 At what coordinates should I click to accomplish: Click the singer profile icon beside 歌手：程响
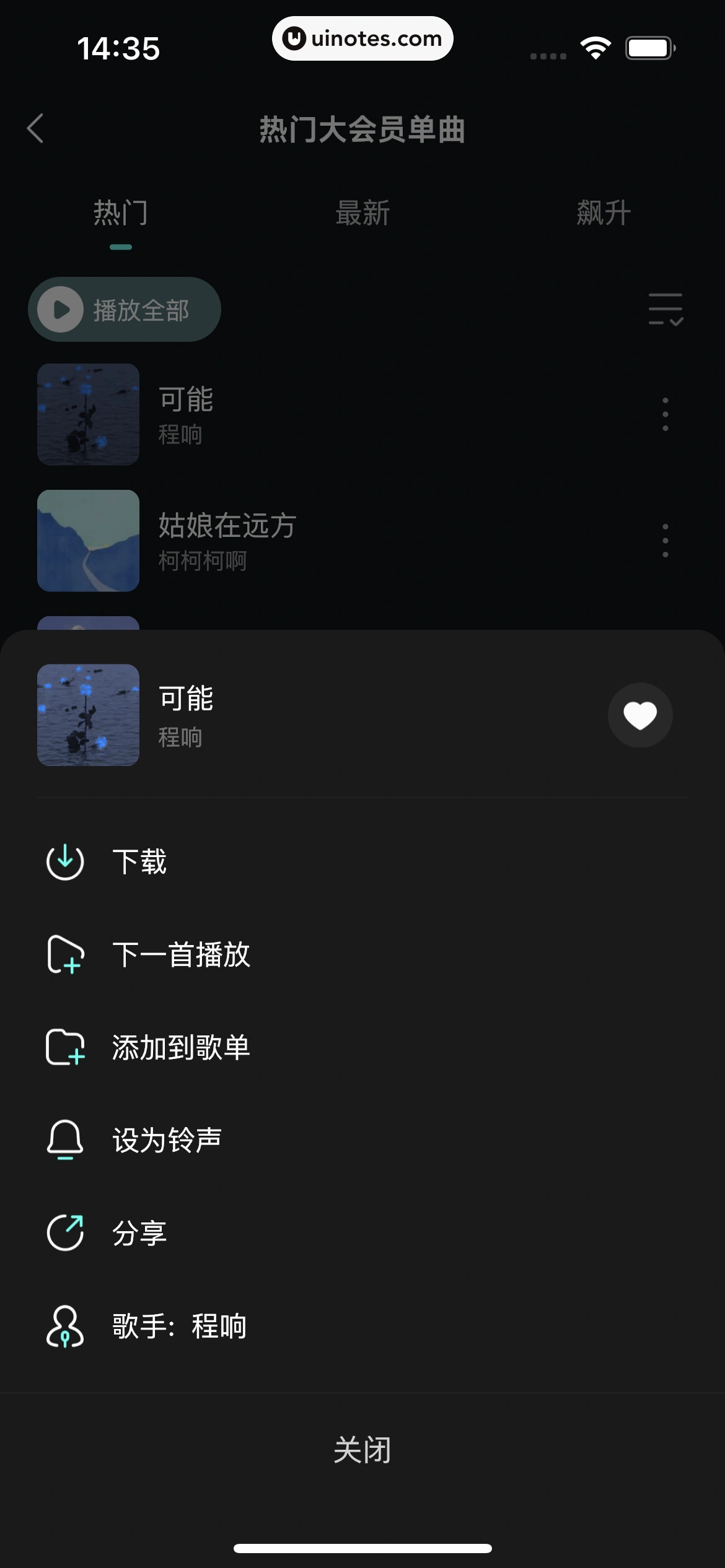coord(64,1326)
